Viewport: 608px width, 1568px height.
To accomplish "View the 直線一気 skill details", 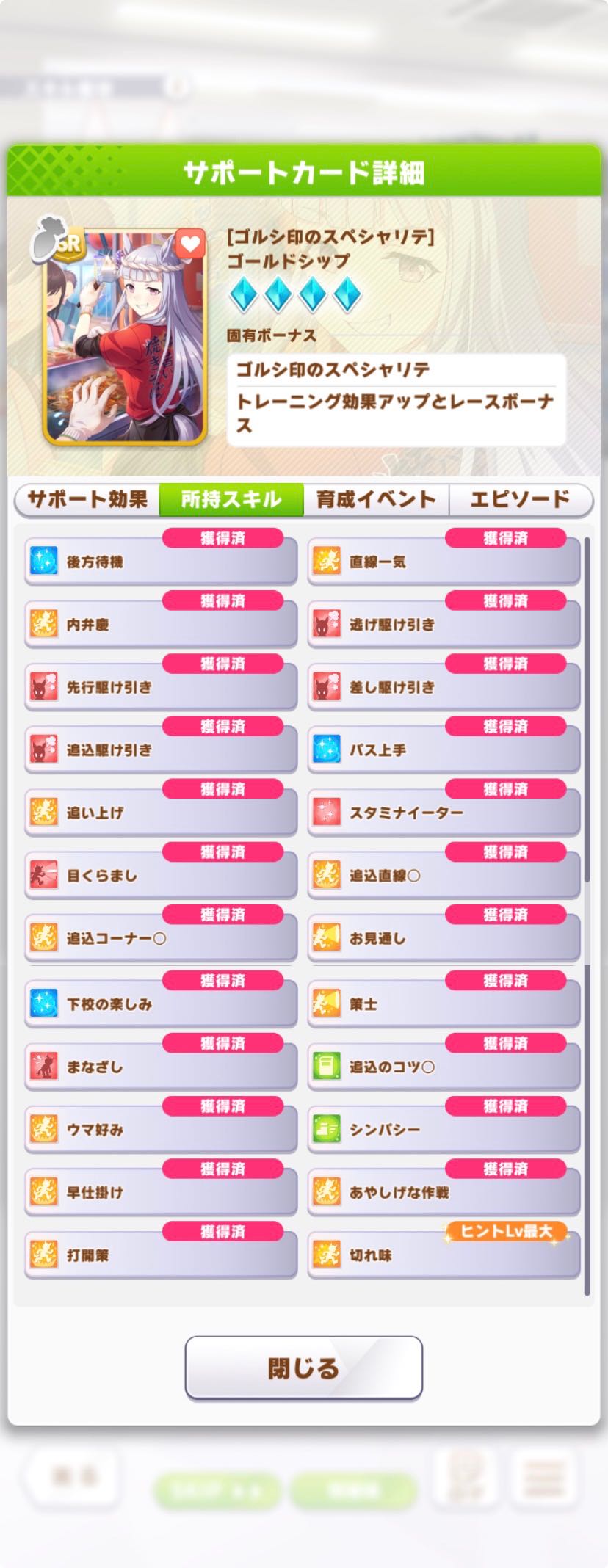I will coord(443,562).
